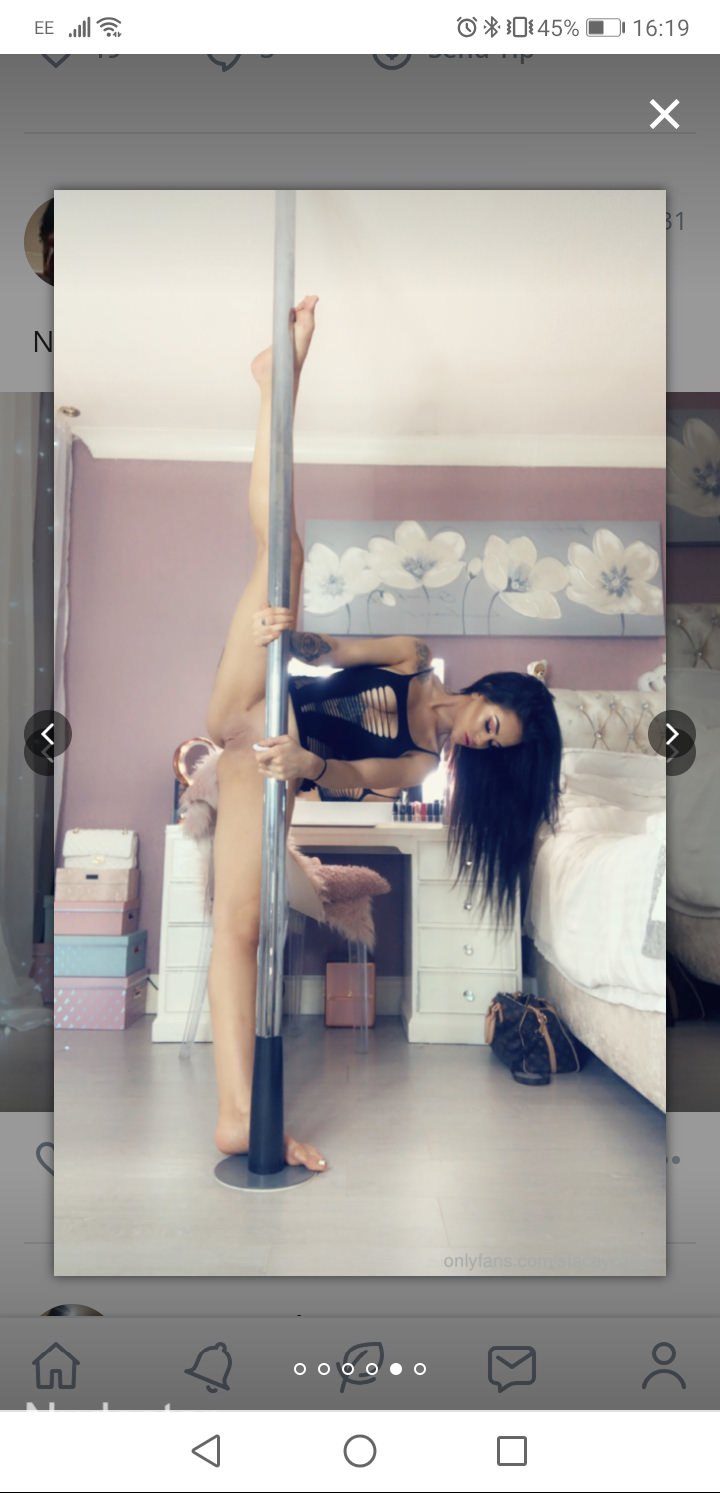Open the profile tab
The height and width of the screenshot is (1493, 720).
point(664,1366)
